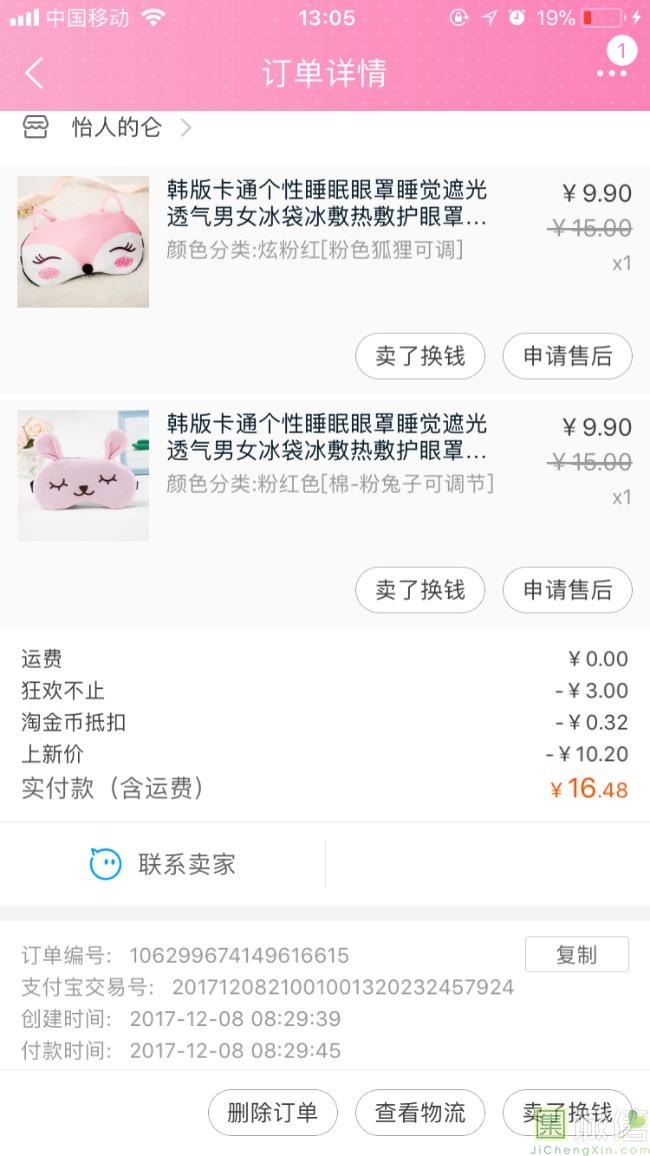Tap 申请售后 for the pink fox mask
Image resolution: width=650 pixels, height=1156 pixels.
(x=567, y=356)
